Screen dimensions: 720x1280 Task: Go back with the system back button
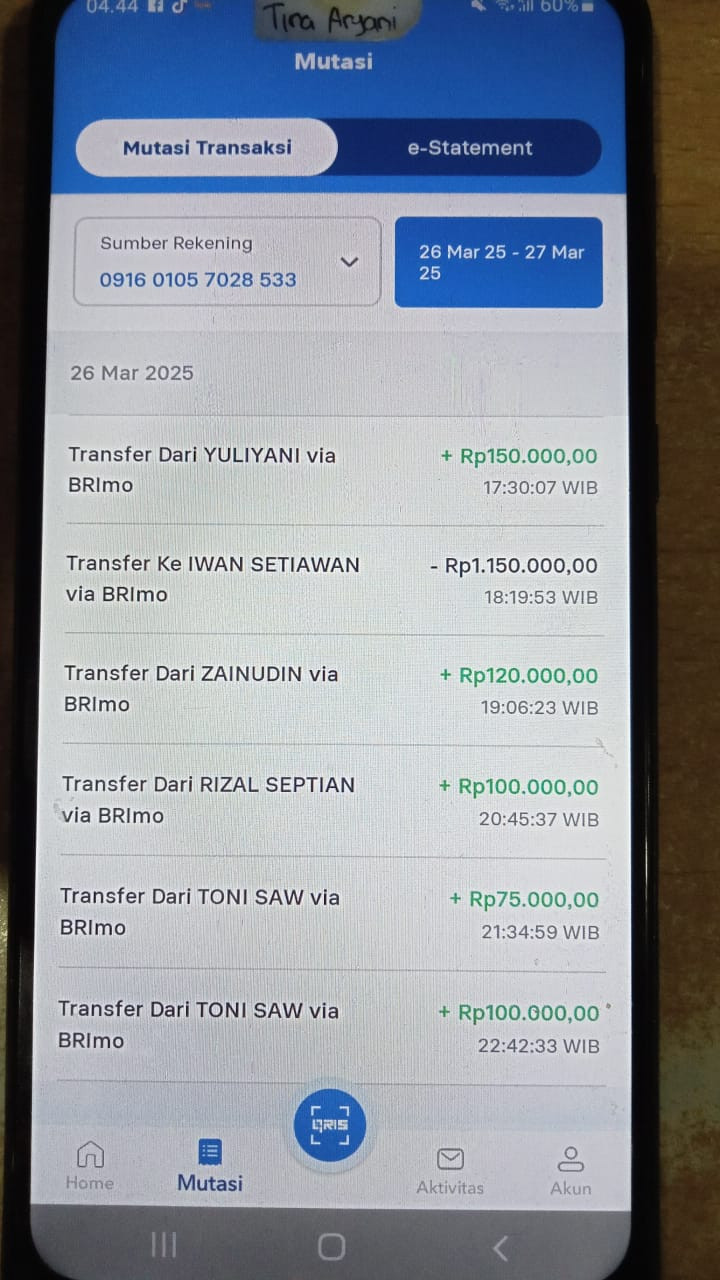pos(500,1247)
